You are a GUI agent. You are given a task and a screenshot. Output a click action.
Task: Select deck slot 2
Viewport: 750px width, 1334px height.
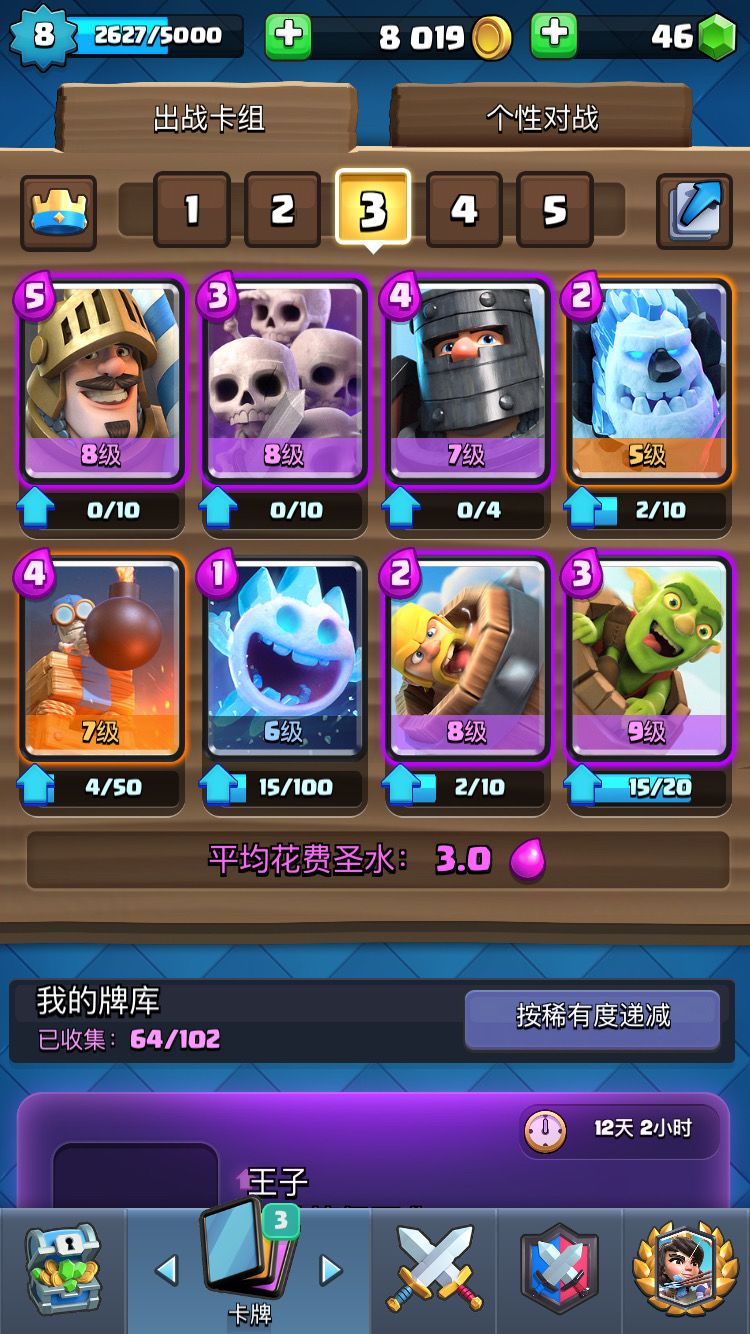click(282, 210)
